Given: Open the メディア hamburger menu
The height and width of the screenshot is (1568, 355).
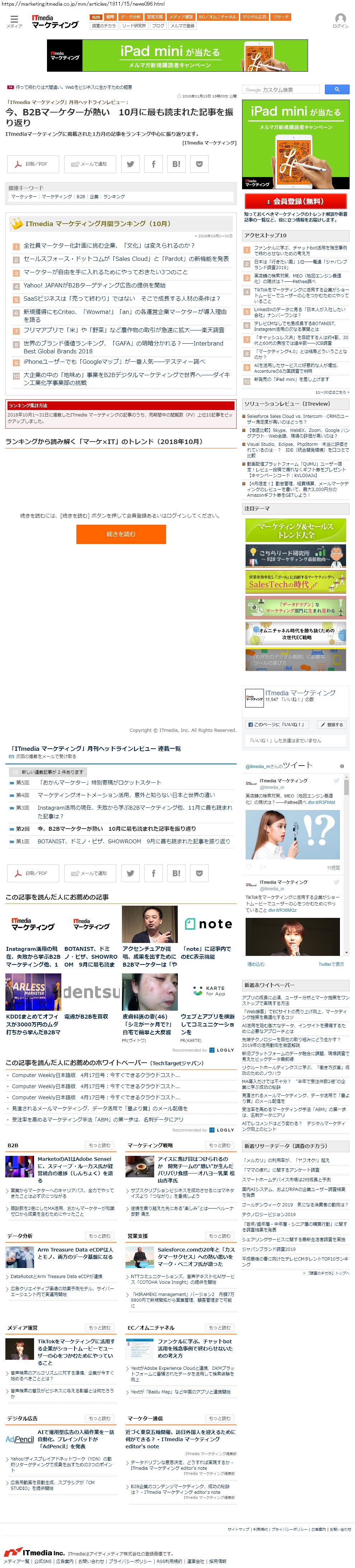Looking at the screenshot, I should tap(13, 21).
